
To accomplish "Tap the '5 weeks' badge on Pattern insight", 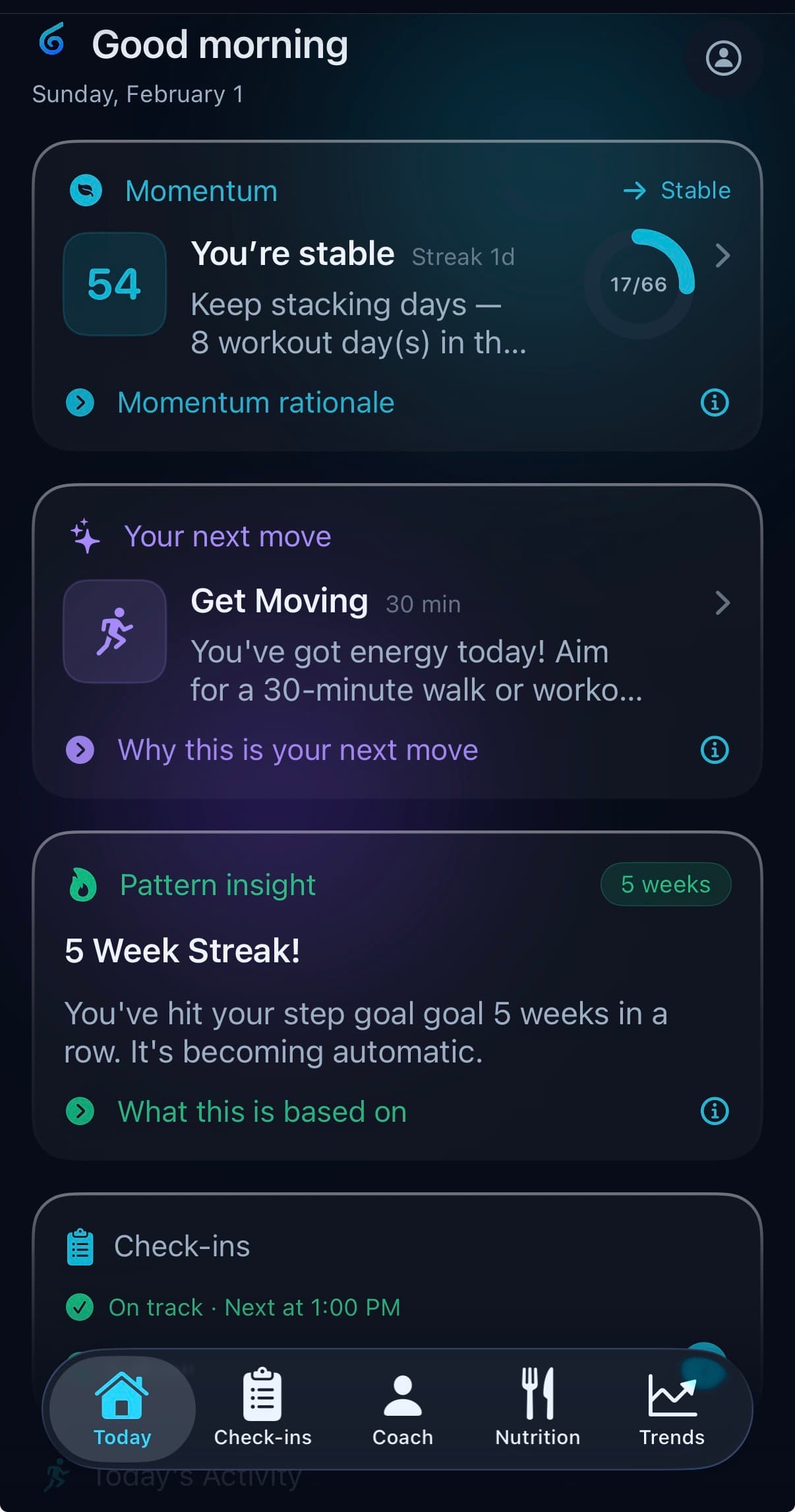I will point(665,885).
